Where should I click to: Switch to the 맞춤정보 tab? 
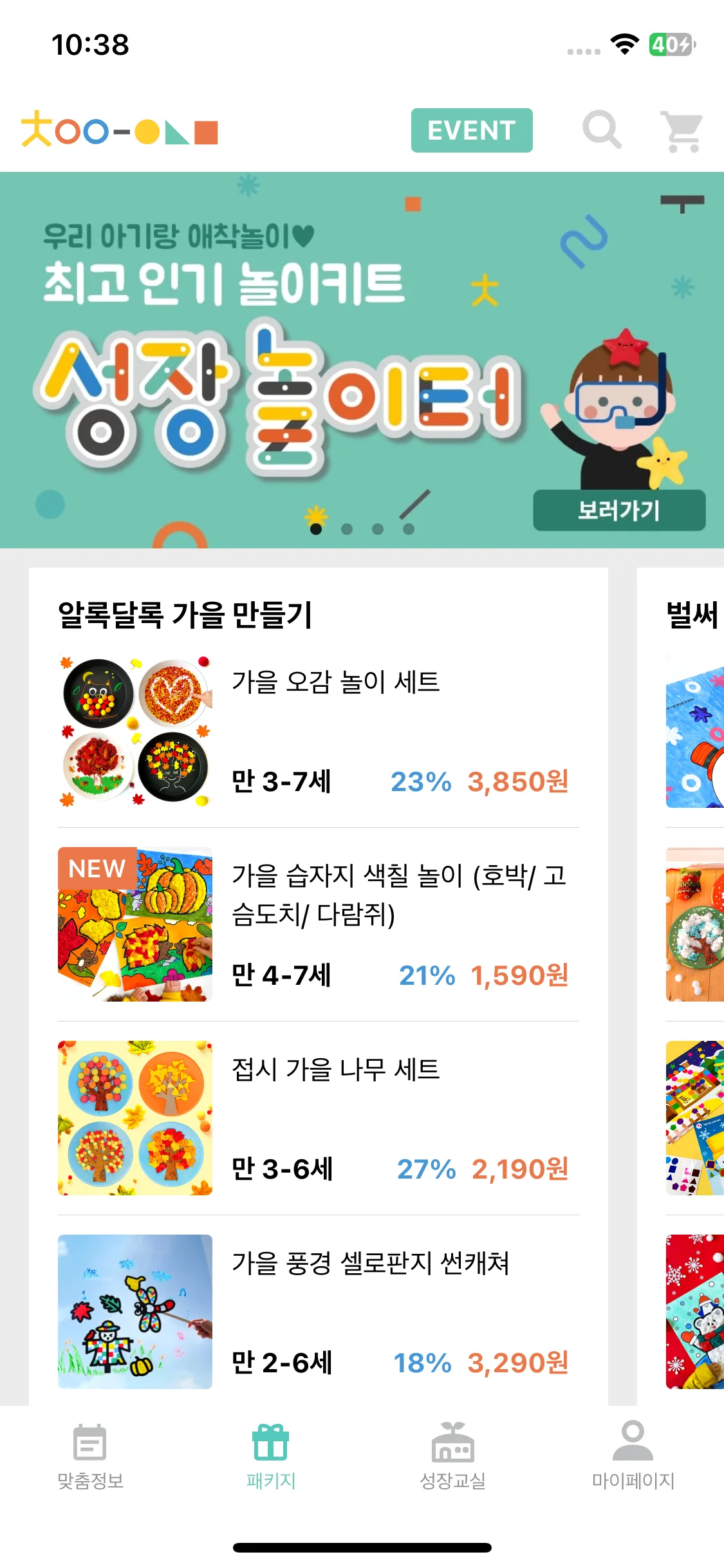pyautogui.click(x=90, y=1456)
